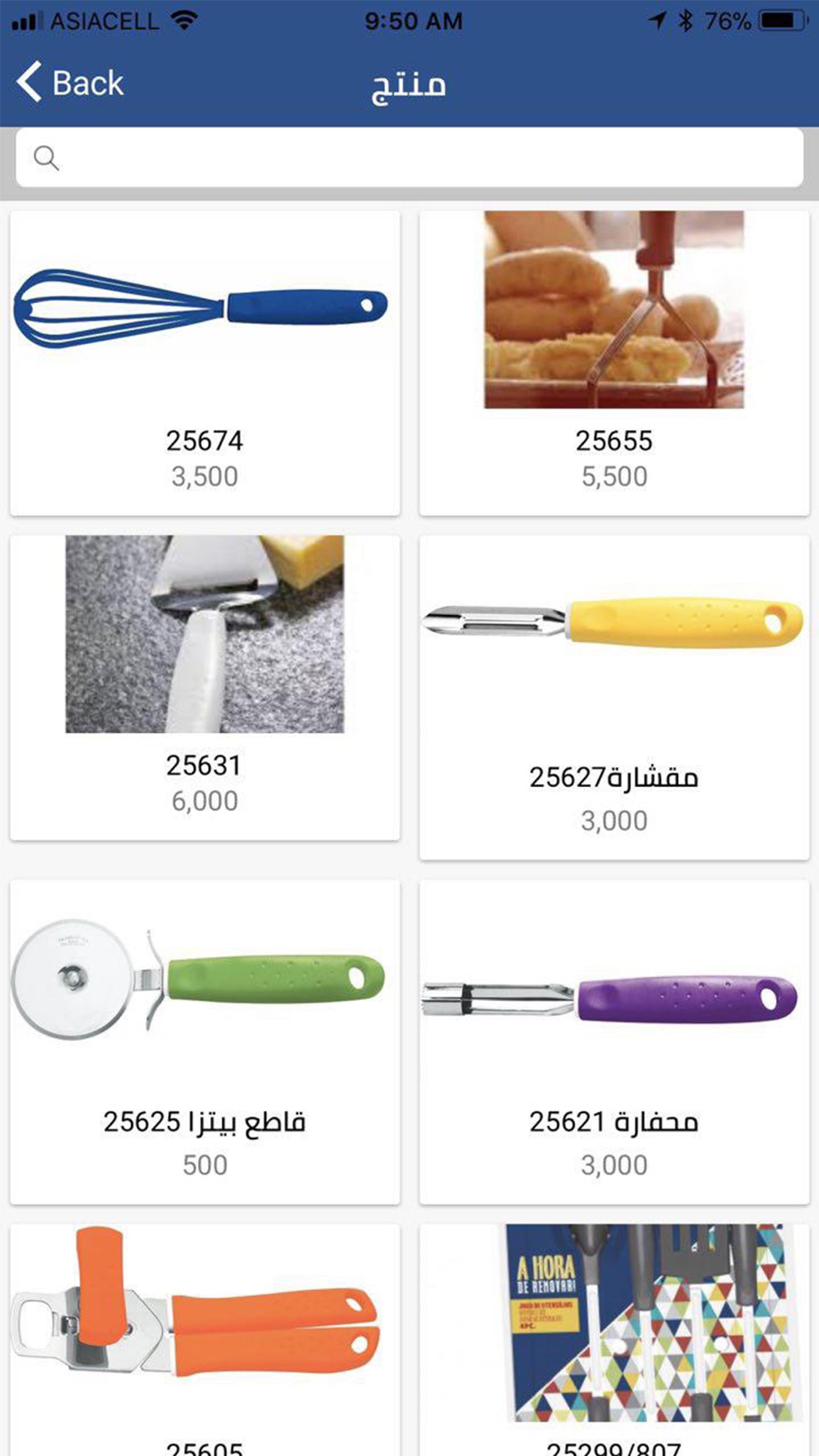
Task: Open the yellow peeler product 25627
Action: coord(614,698)
